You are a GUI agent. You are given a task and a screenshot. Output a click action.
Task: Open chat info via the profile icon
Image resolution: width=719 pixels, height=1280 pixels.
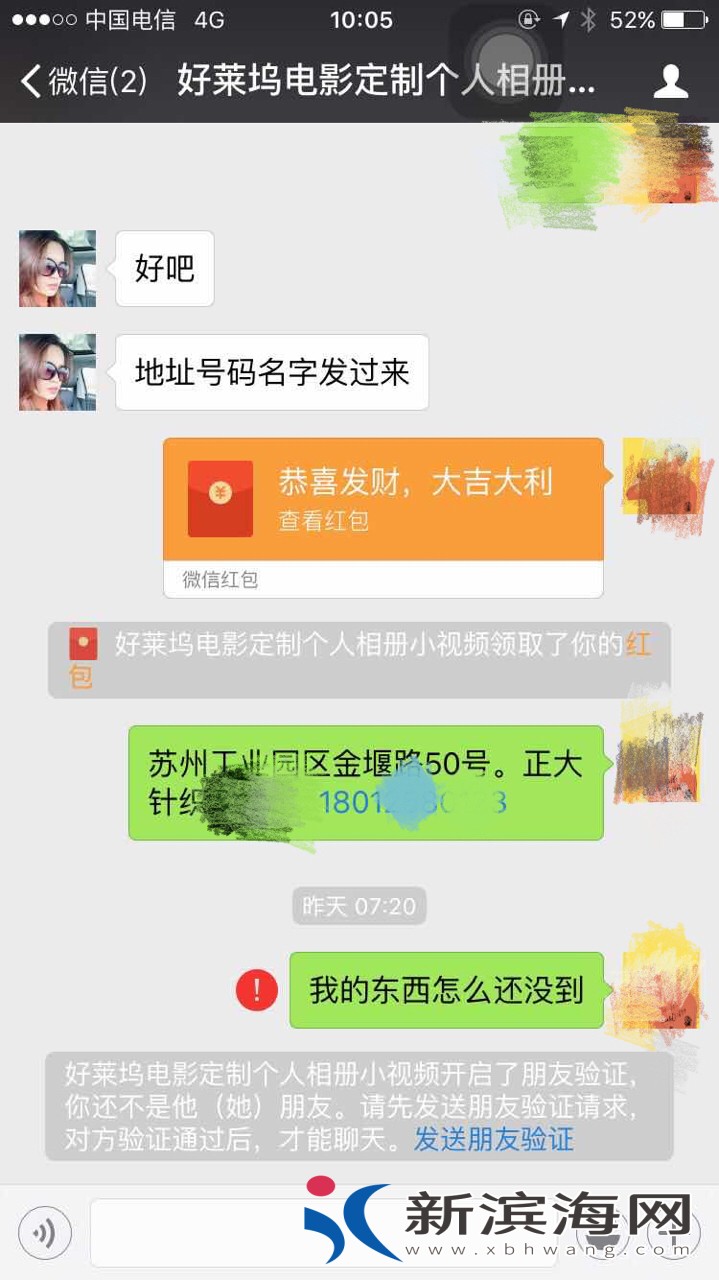[671, 82]
